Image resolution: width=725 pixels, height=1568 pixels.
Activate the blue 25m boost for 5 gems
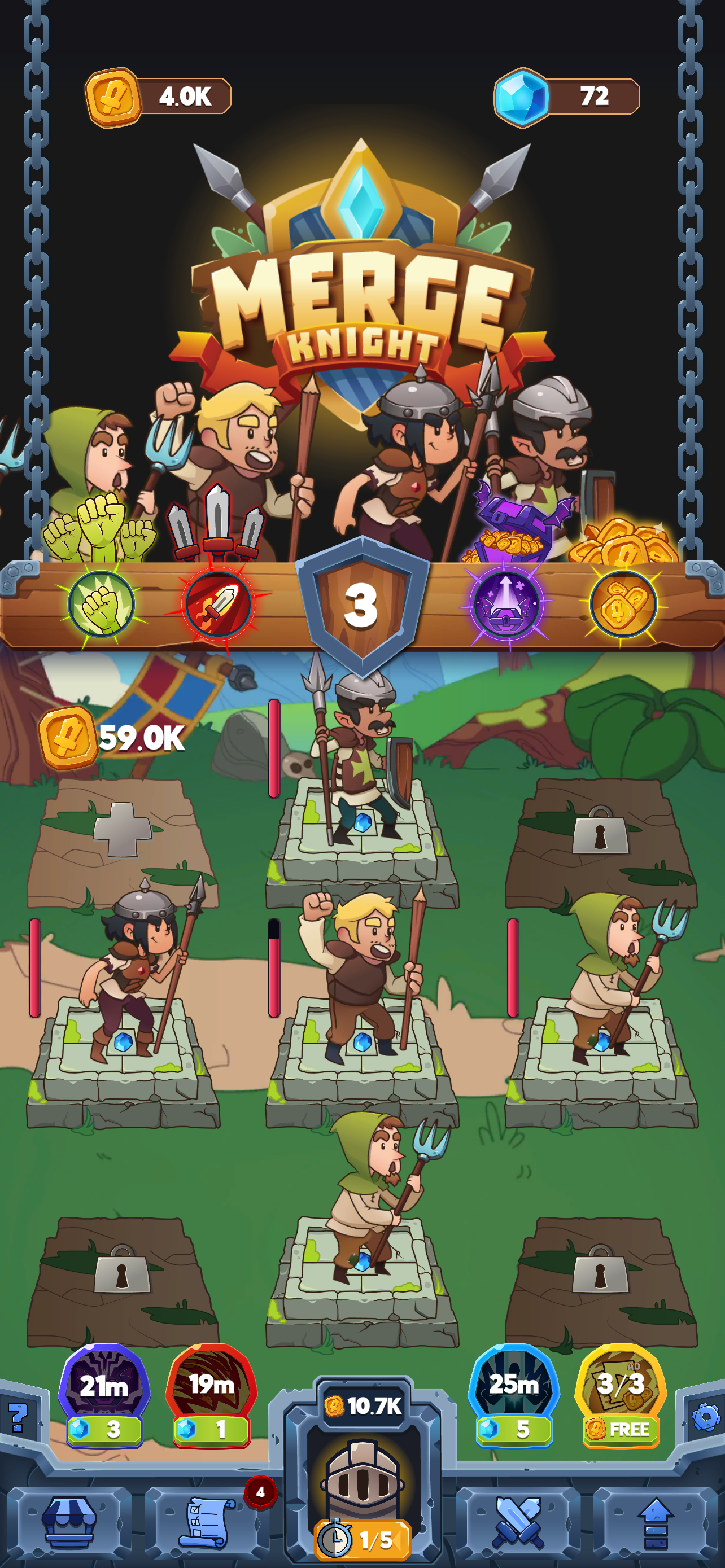(514, 1397)
